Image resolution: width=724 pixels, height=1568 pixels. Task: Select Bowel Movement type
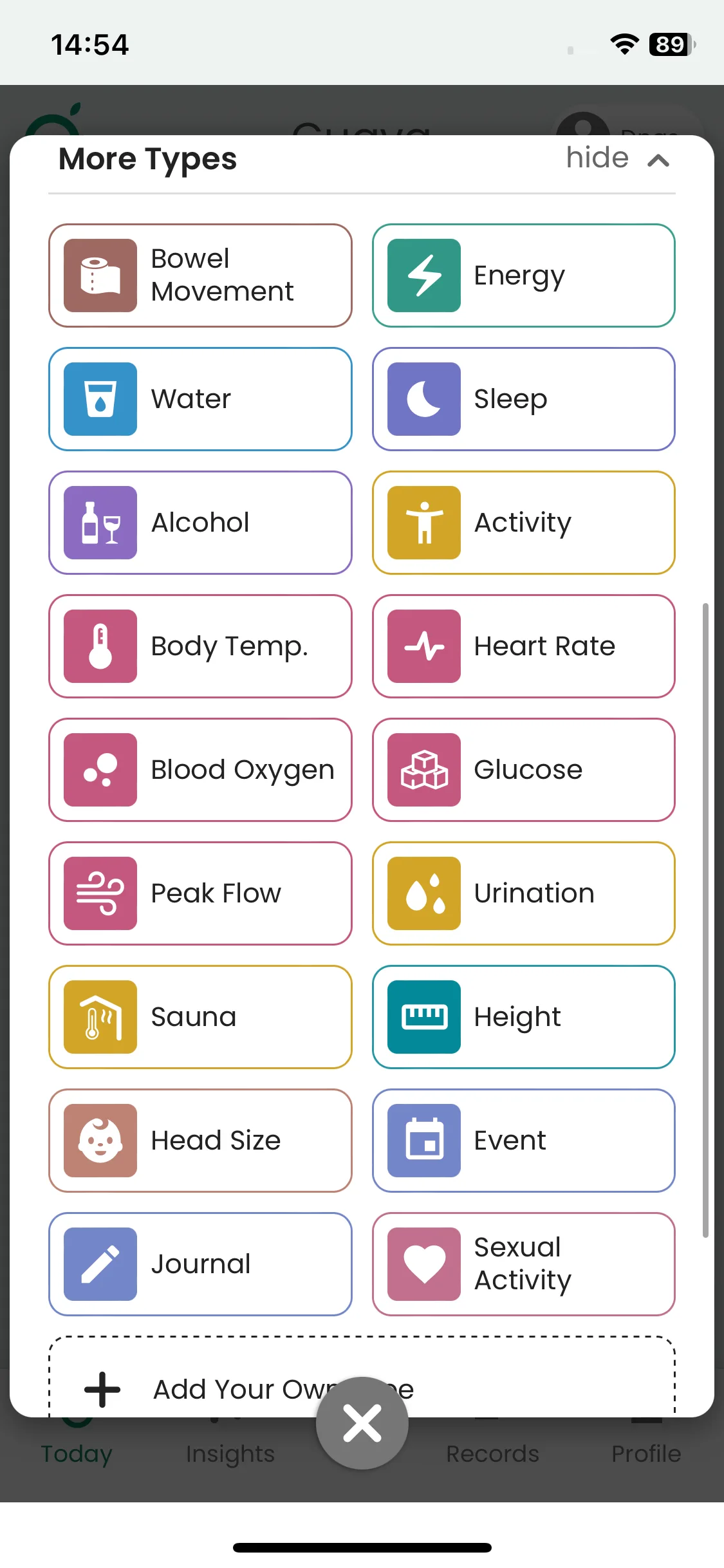200,275
